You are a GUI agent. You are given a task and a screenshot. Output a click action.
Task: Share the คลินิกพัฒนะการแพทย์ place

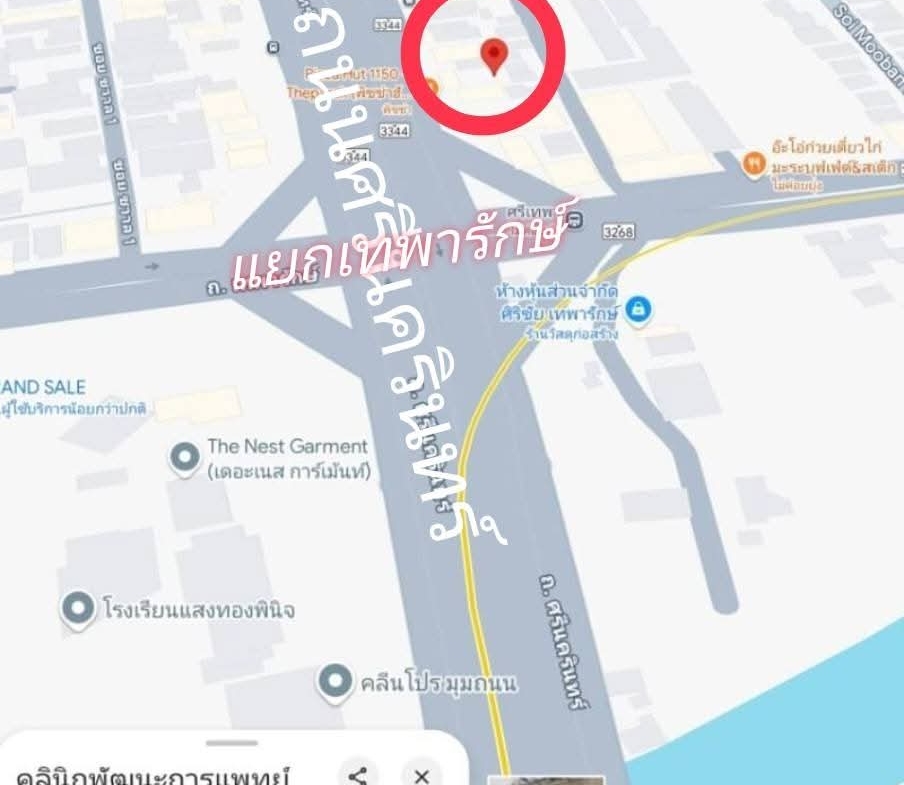coord(358,776)
